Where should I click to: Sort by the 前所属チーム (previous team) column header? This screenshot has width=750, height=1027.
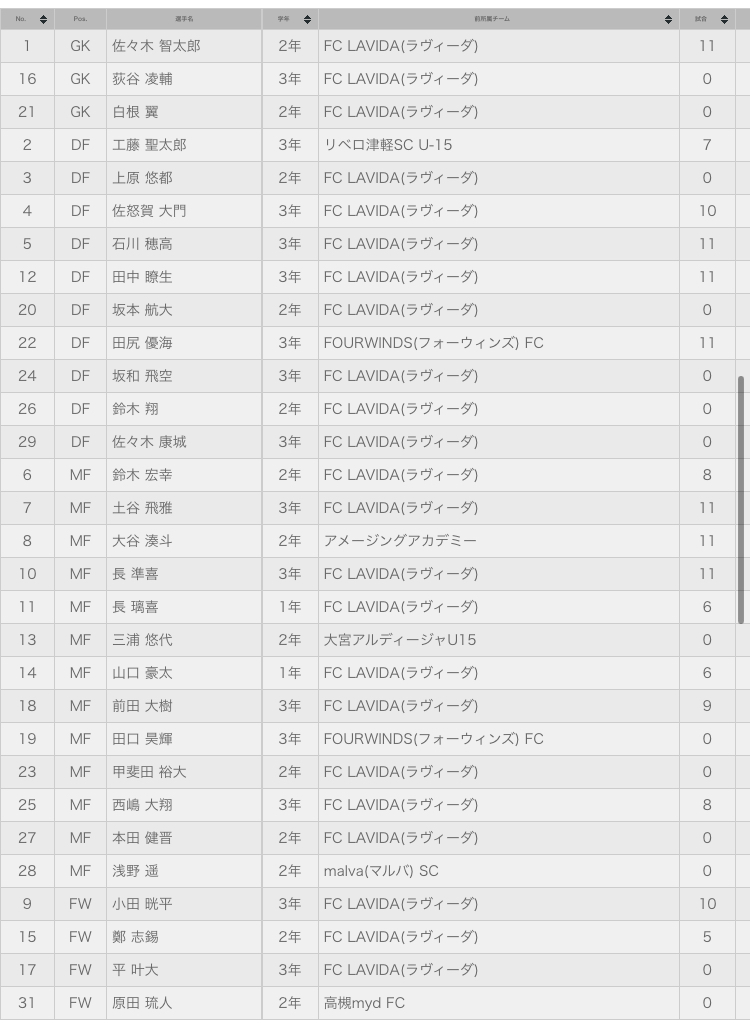[498, 19]
